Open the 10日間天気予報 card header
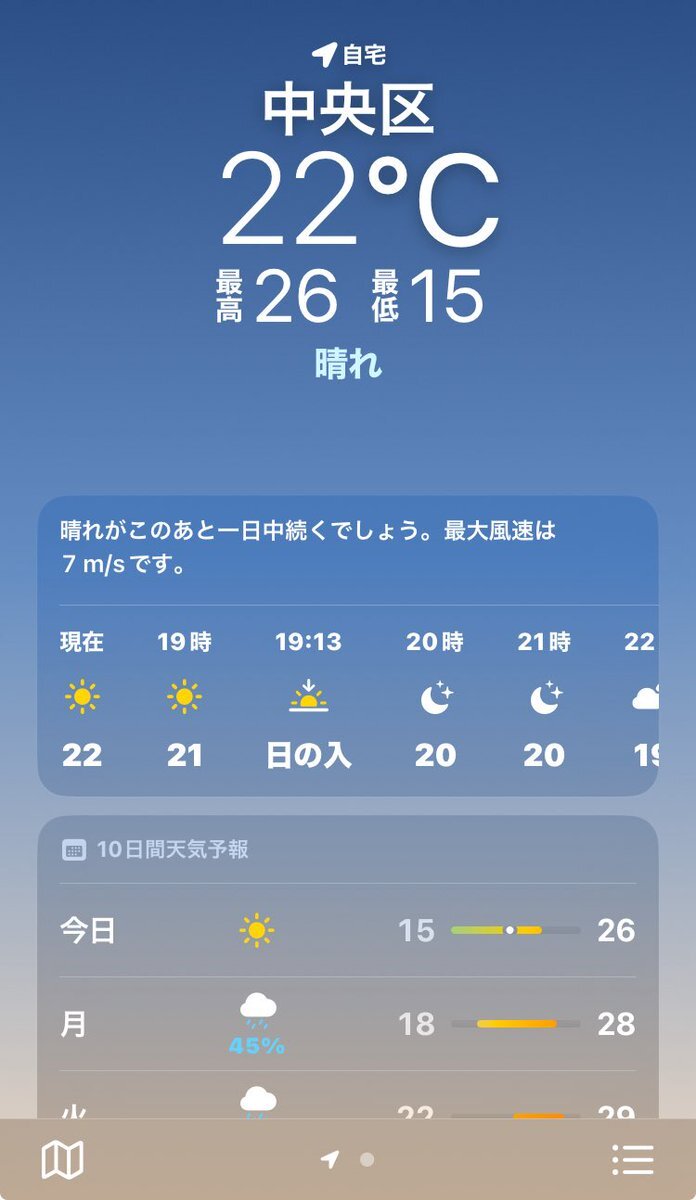The height and width of the screenshot is (1200, 696). (156, 850)
